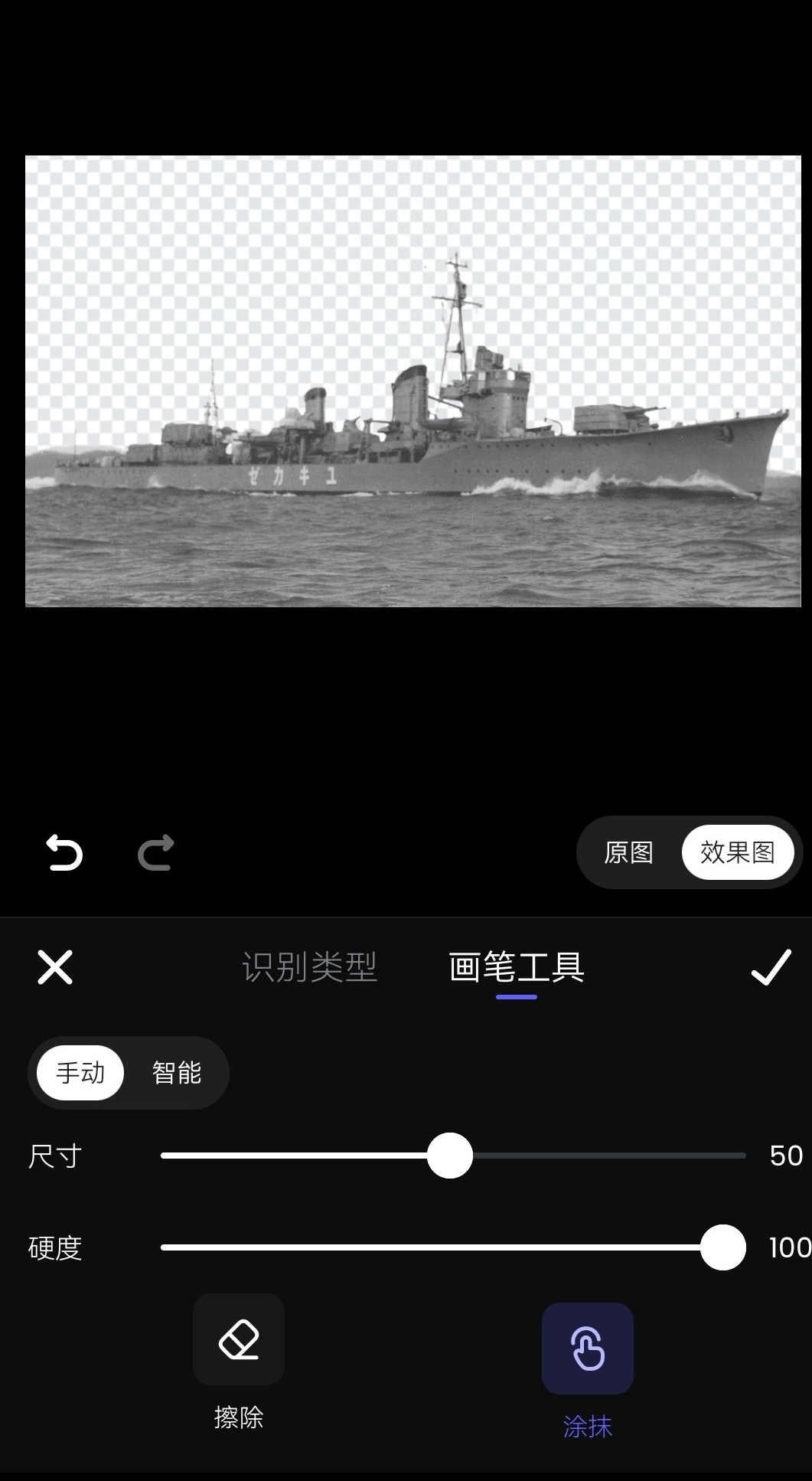Redo the undone brush action
The width and height of the screenshot is (812, 1481).
pyautogui.click(x=156, y=852)
